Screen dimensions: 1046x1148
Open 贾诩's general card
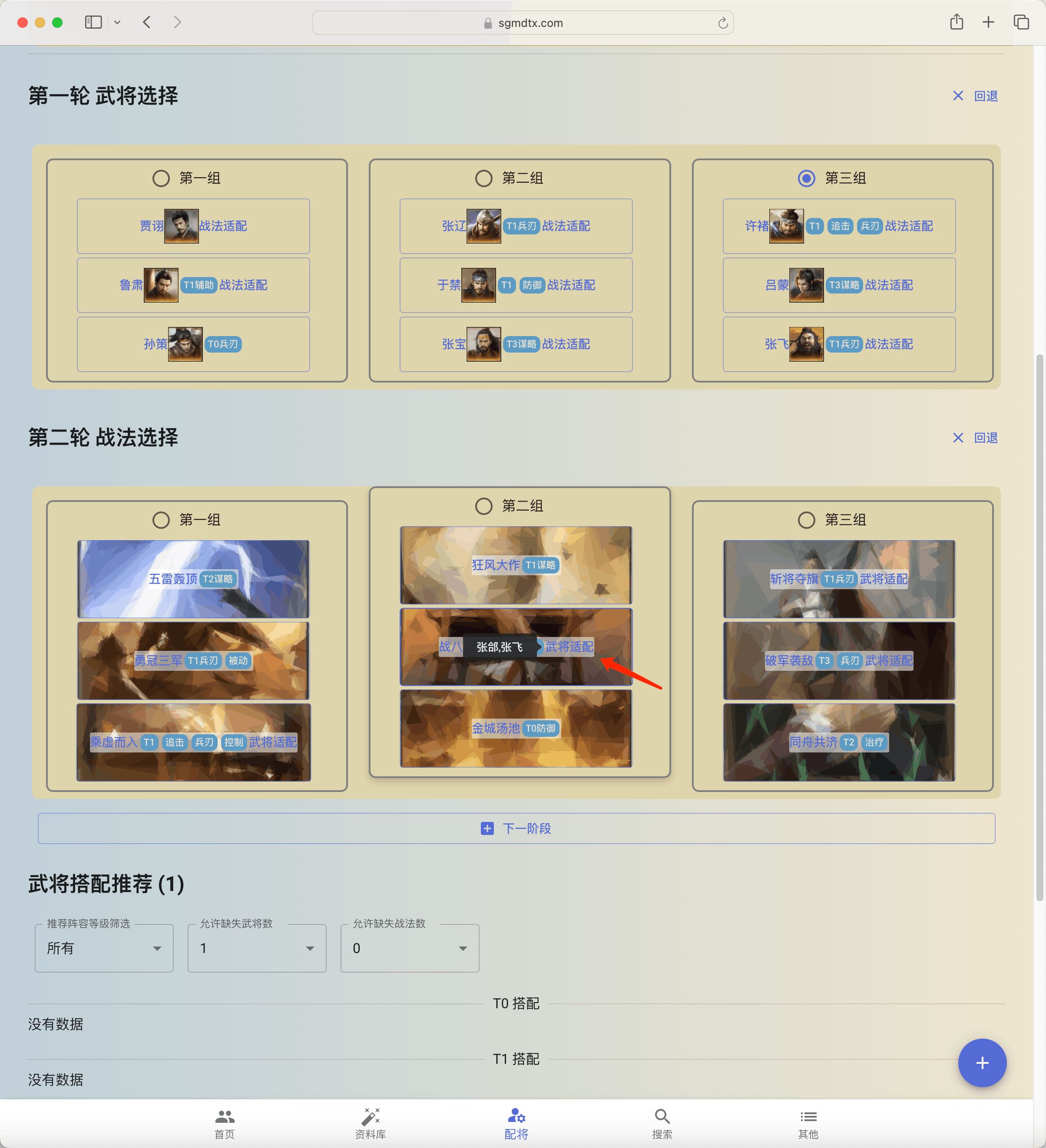tap(193, 226)
